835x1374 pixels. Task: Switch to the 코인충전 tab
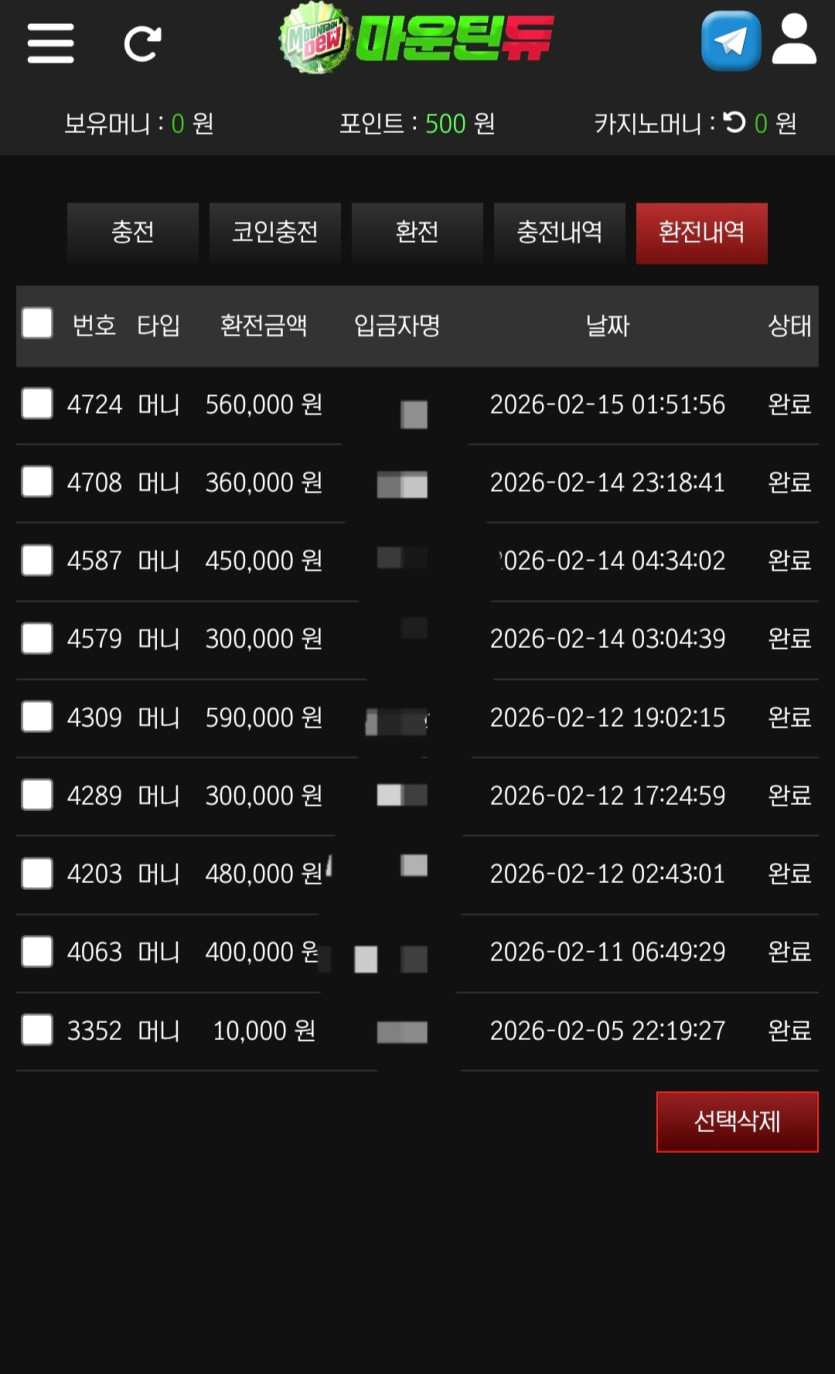(275, 233)
